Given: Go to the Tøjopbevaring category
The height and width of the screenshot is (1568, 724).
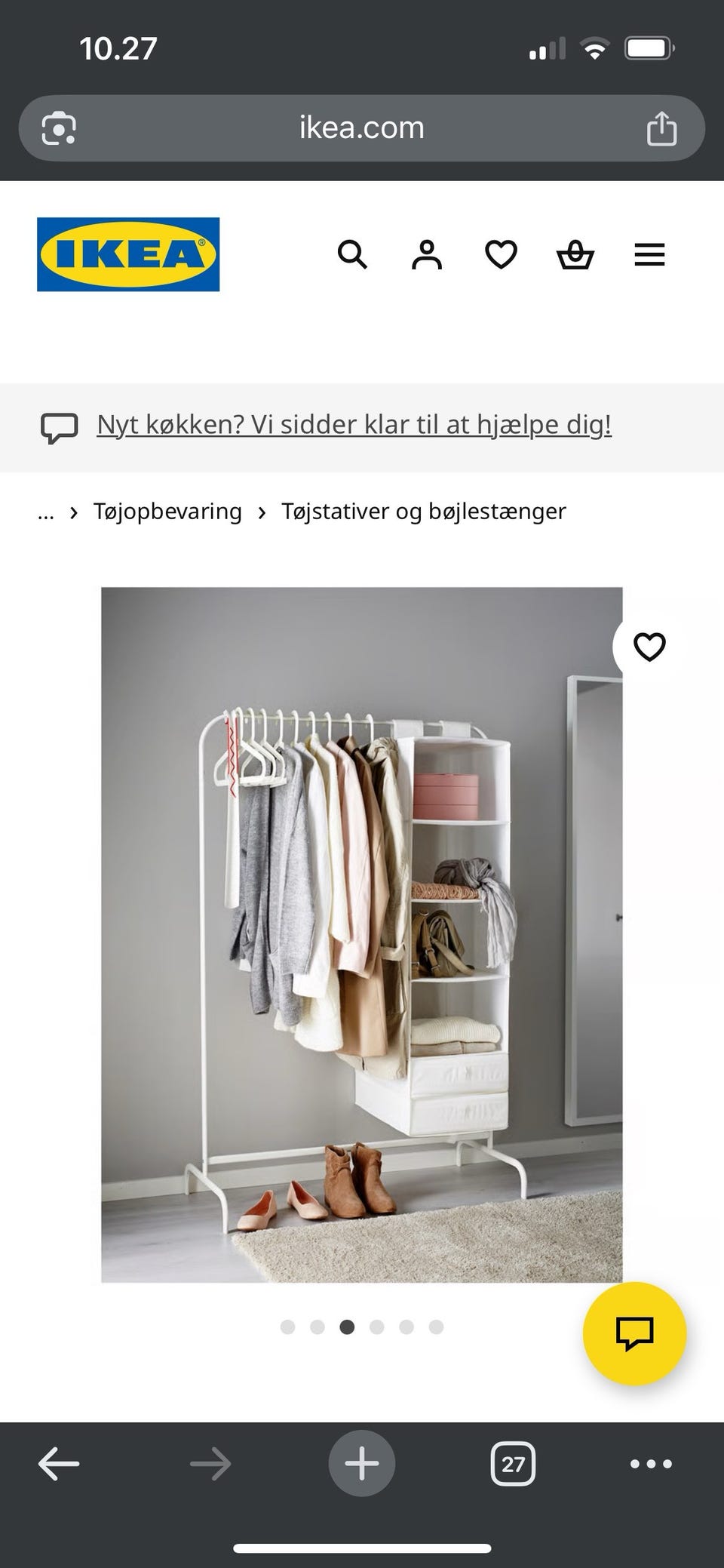Looking at the screenshot, I should coord(167,511).
